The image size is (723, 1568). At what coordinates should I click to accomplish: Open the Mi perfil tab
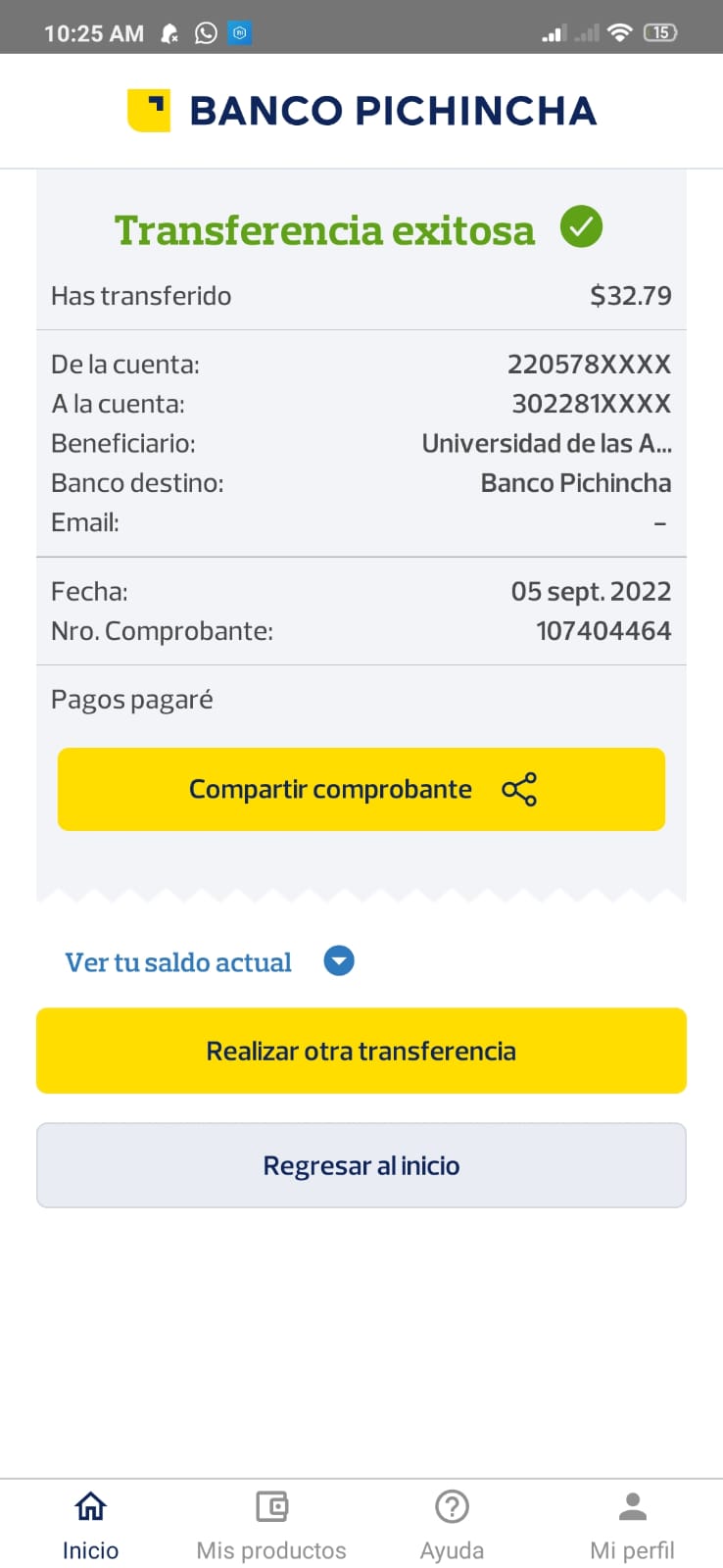632,1526
